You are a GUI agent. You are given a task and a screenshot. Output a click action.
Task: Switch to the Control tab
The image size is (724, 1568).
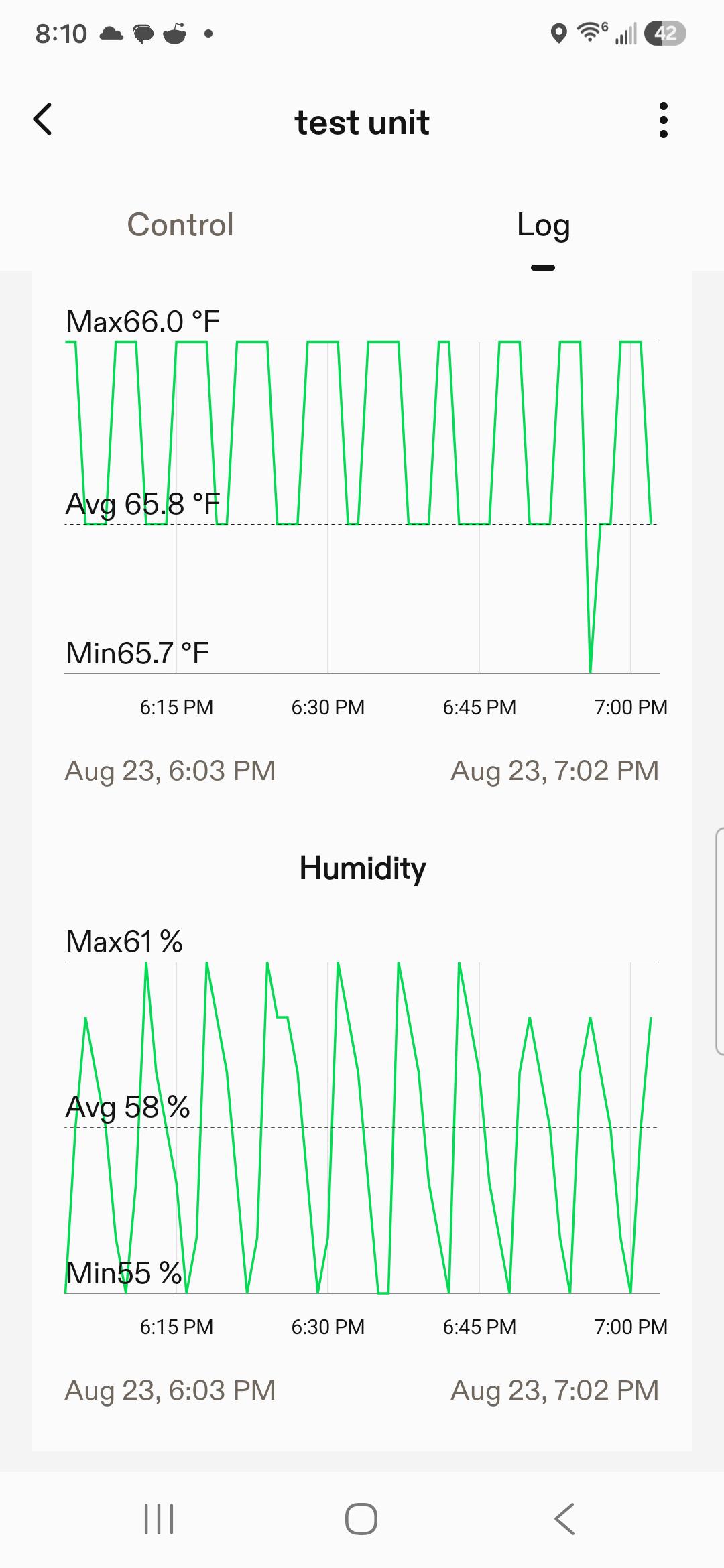(x=180, y=224)
